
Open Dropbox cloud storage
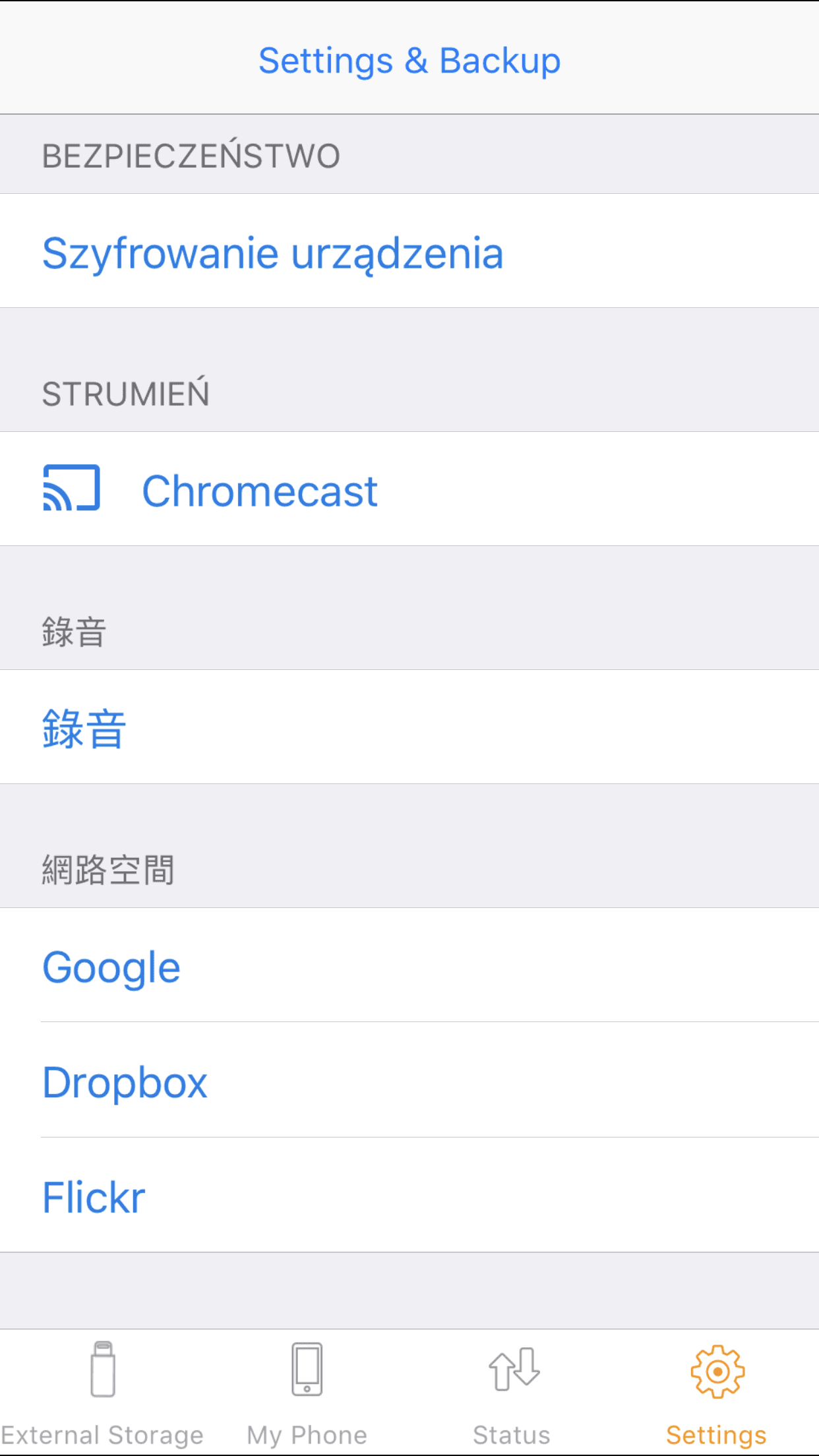click(409, 1080)
